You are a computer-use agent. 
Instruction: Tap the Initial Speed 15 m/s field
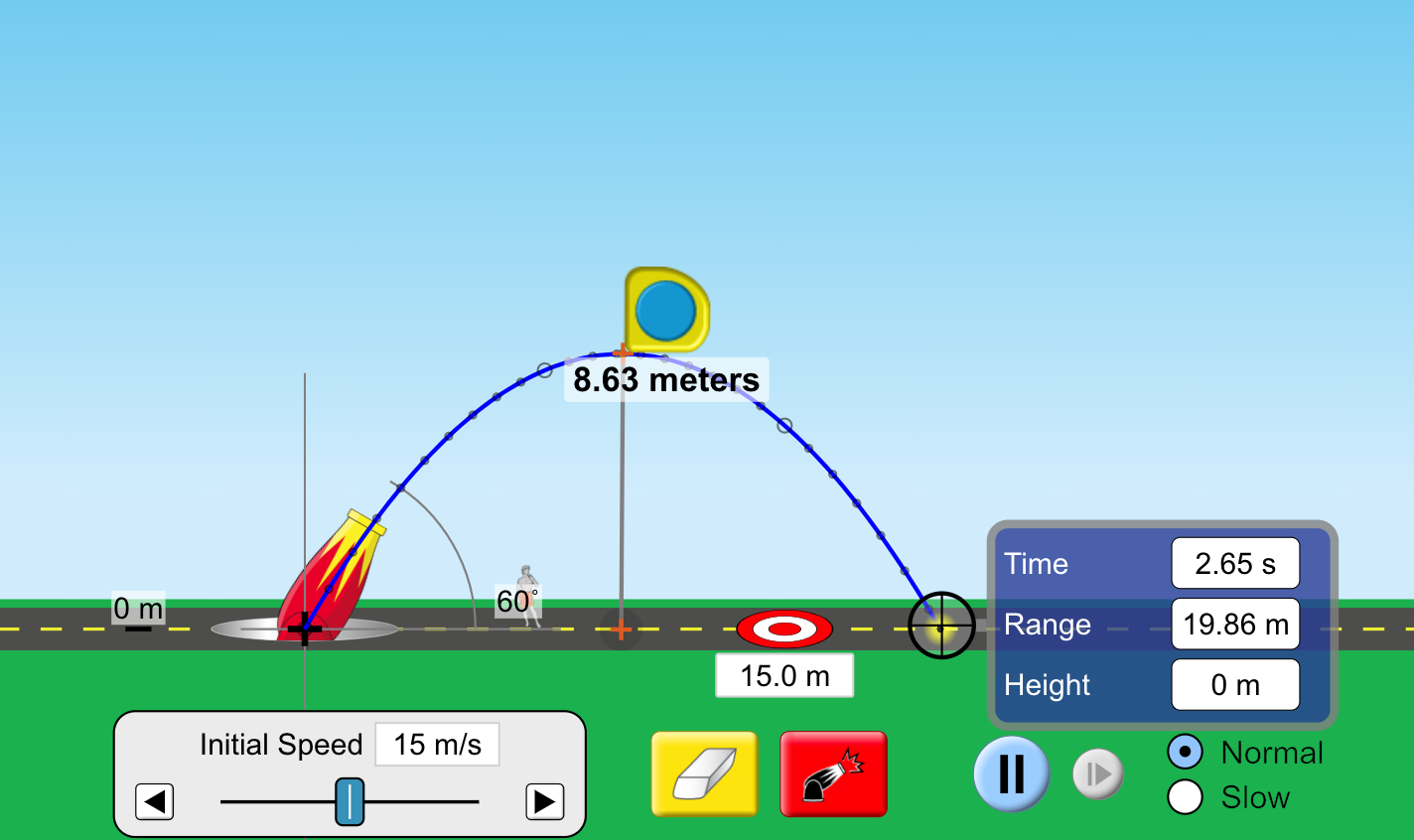tap(437, 745)
